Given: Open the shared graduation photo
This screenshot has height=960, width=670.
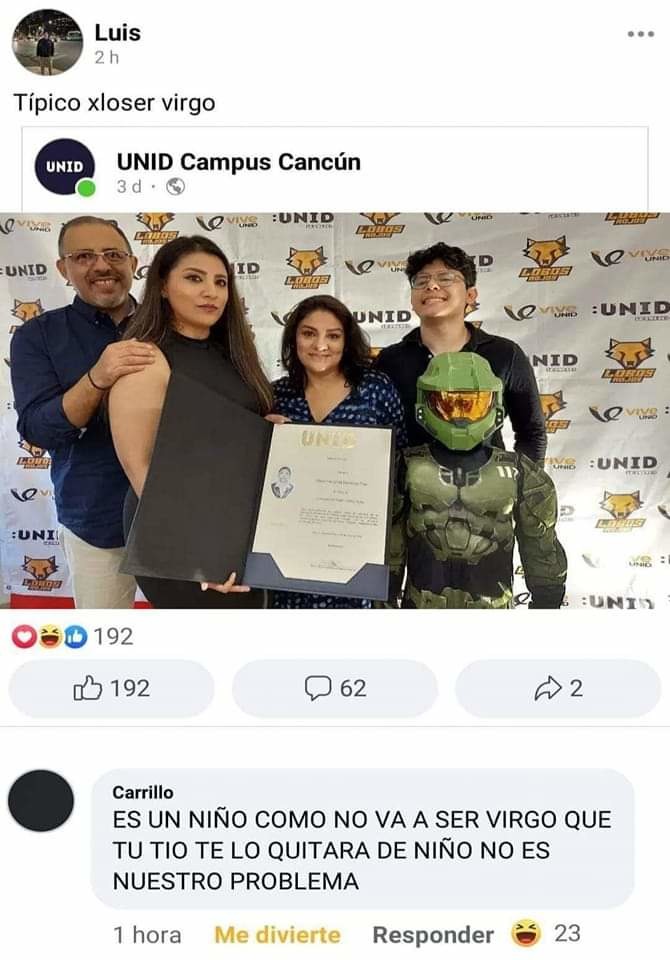Looking at the screenshot, I should point(335,410).
